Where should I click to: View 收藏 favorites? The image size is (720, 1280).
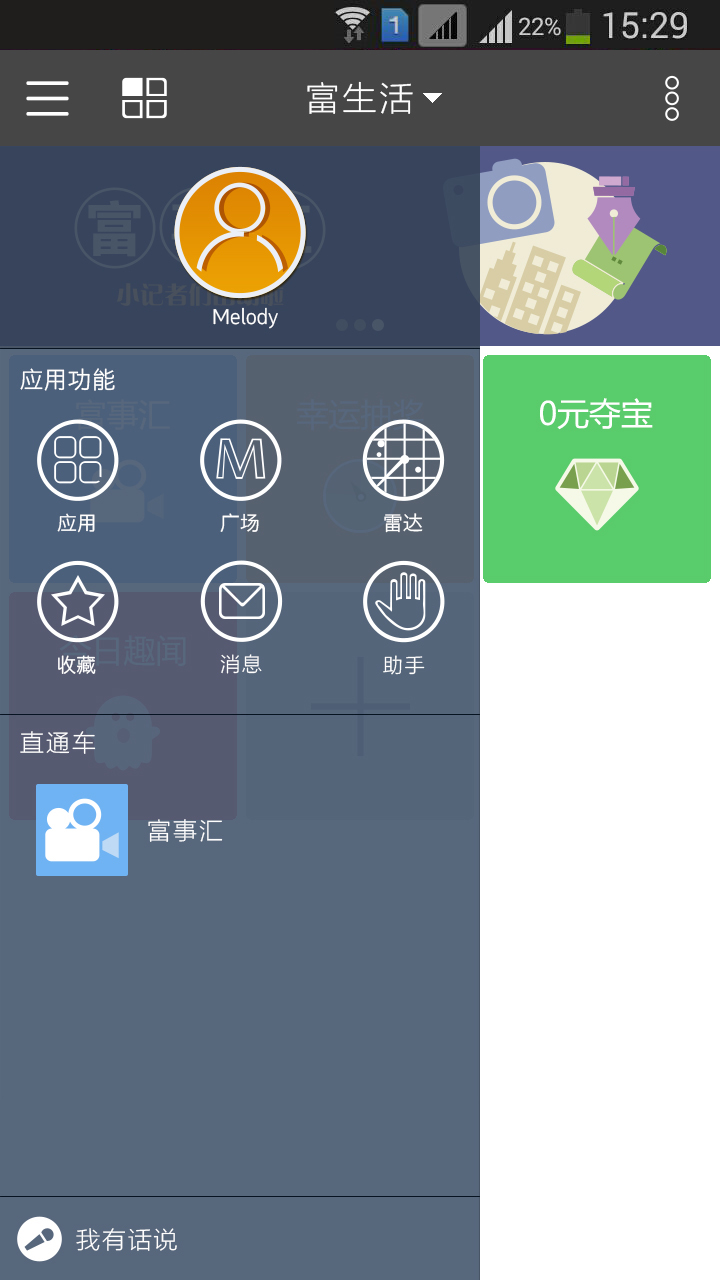pos(77,616)
